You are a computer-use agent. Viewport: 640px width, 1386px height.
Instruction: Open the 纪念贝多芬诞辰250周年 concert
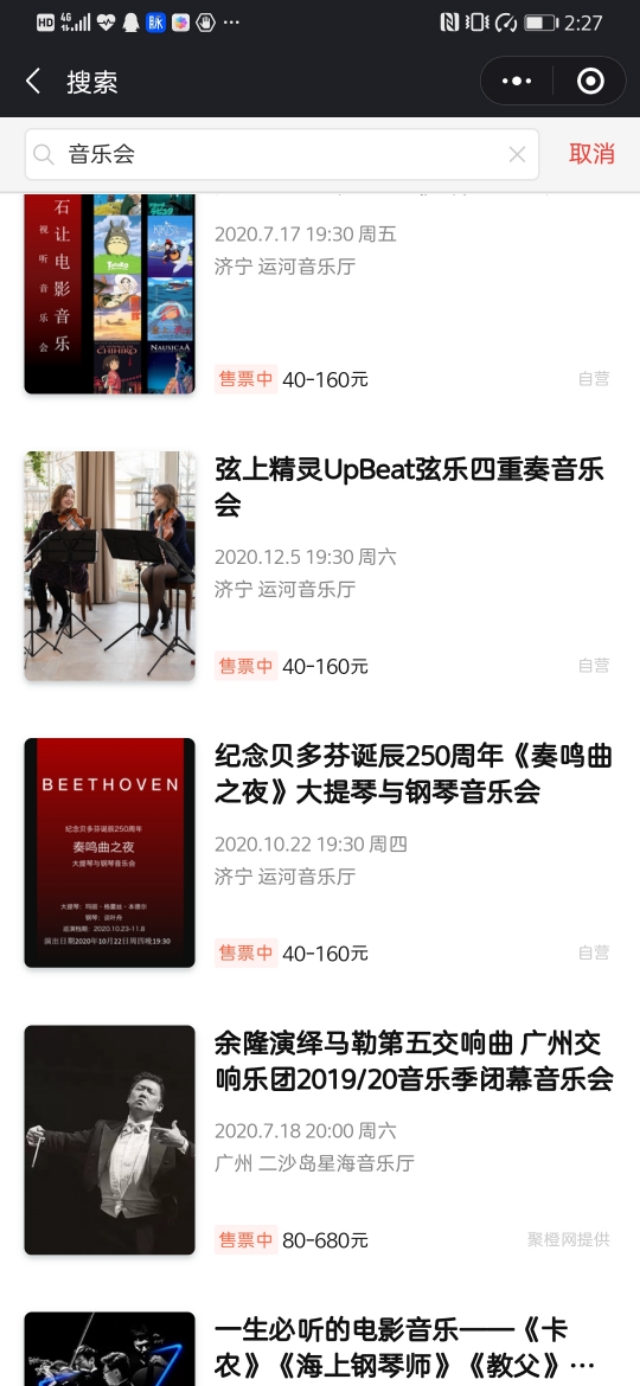click(320, 853)
